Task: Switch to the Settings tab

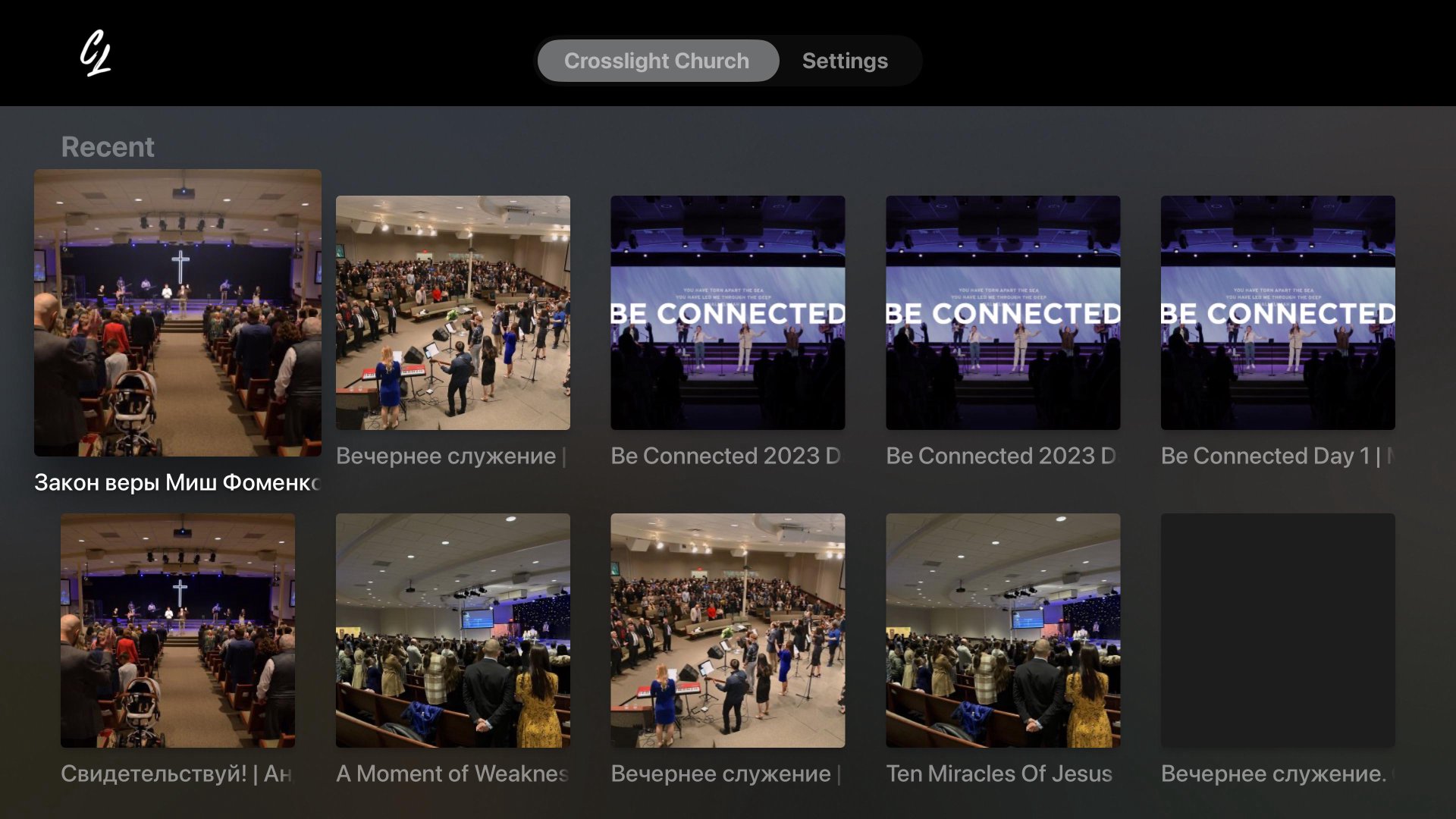Action: tap(844, 61)
